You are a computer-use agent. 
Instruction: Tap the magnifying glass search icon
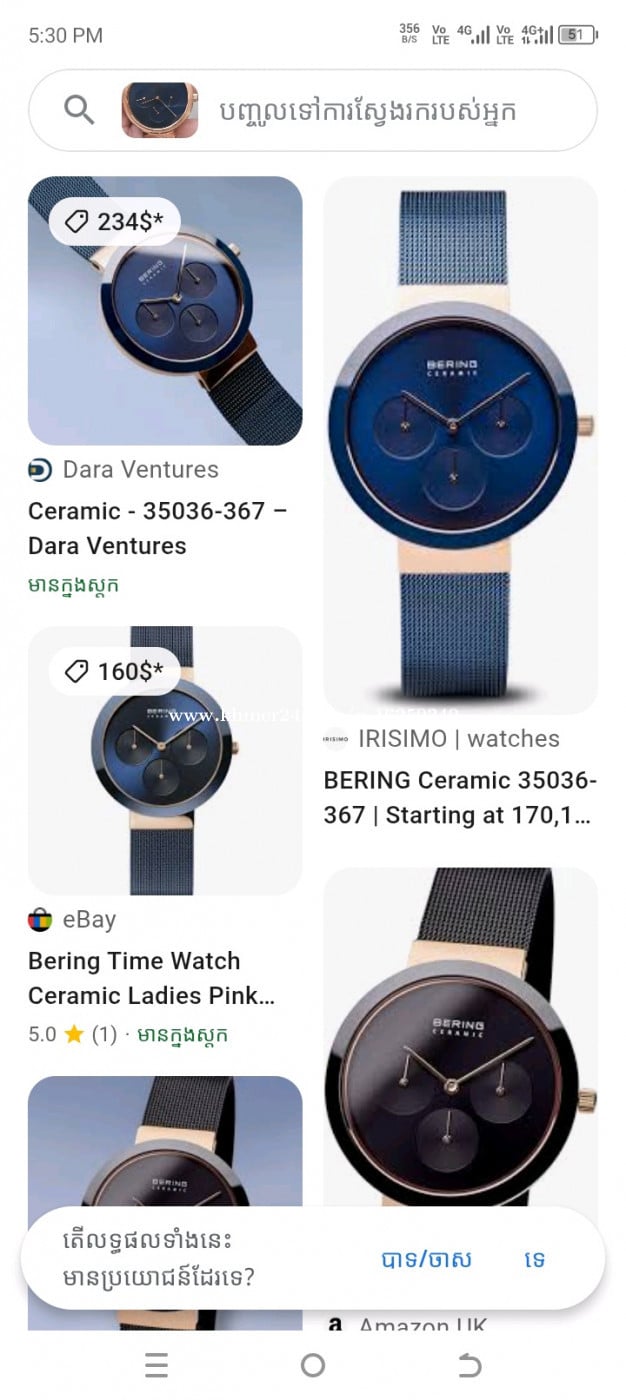click(79, 110)
